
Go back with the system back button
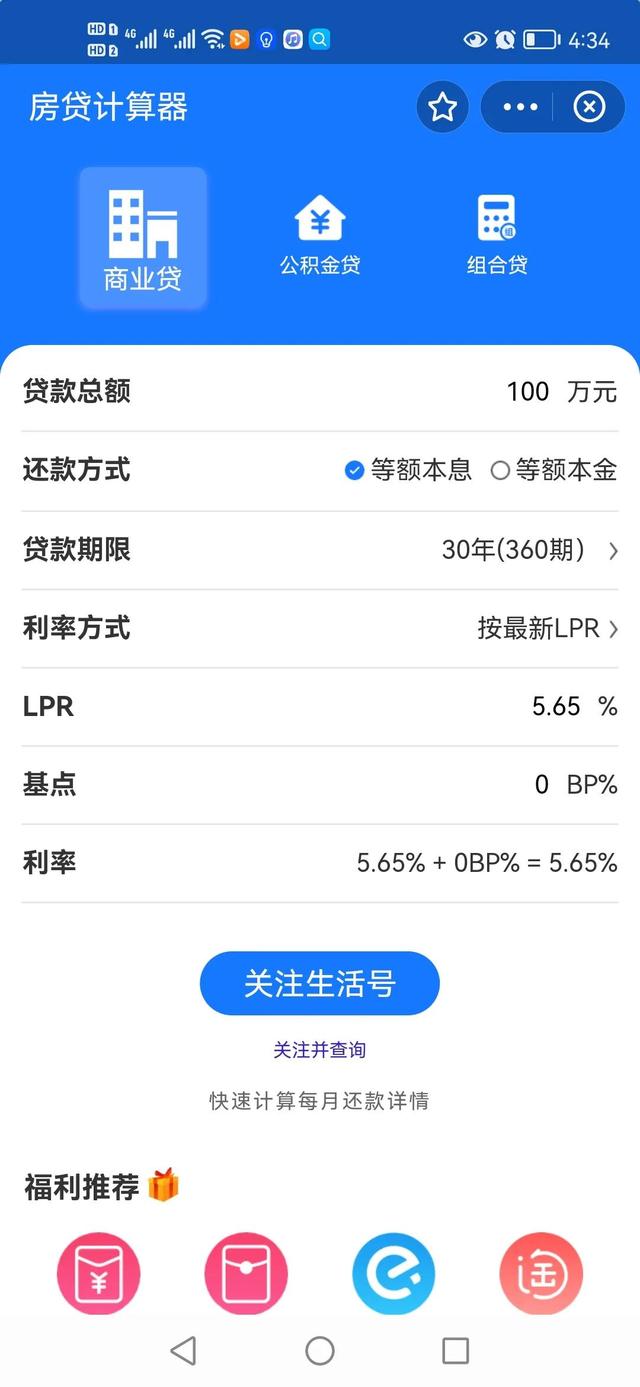183,1351
